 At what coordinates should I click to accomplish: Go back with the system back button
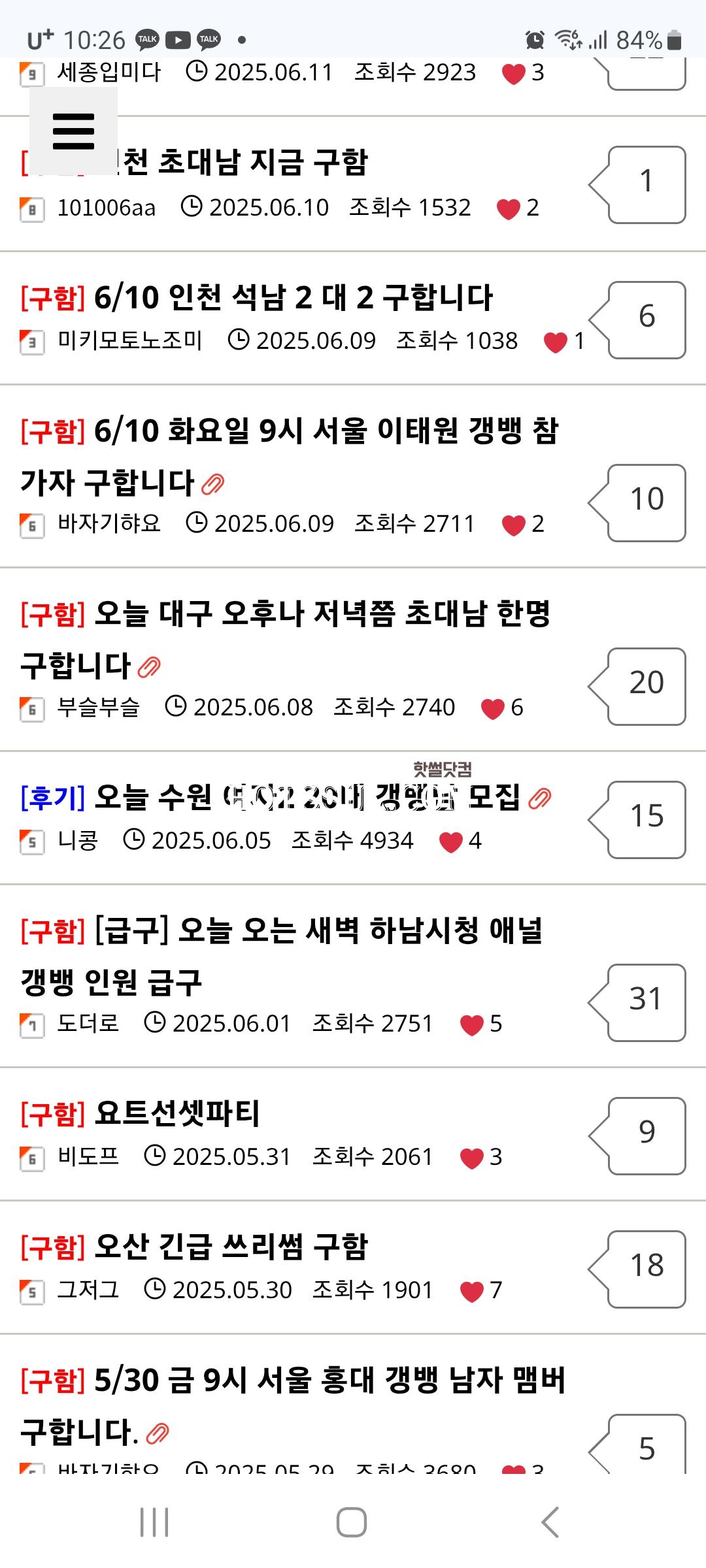550,1522
